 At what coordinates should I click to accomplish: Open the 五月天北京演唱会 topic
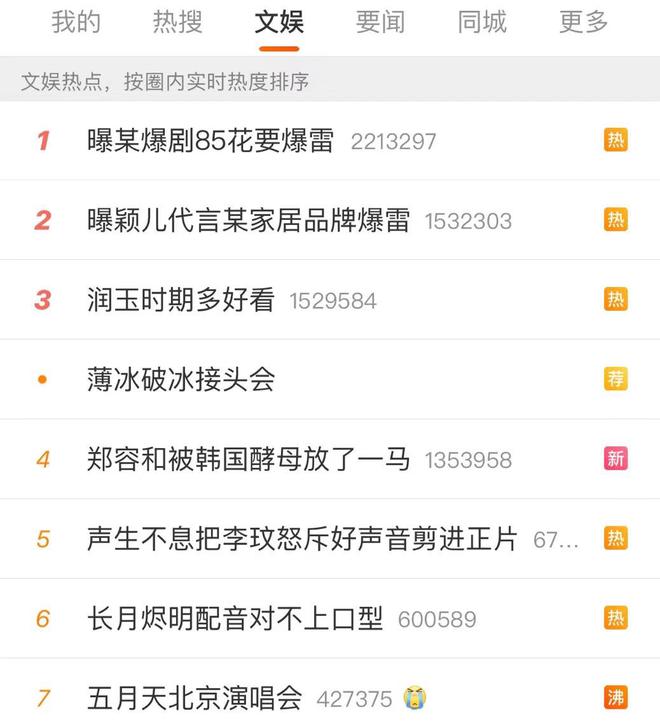coord(194,697)
